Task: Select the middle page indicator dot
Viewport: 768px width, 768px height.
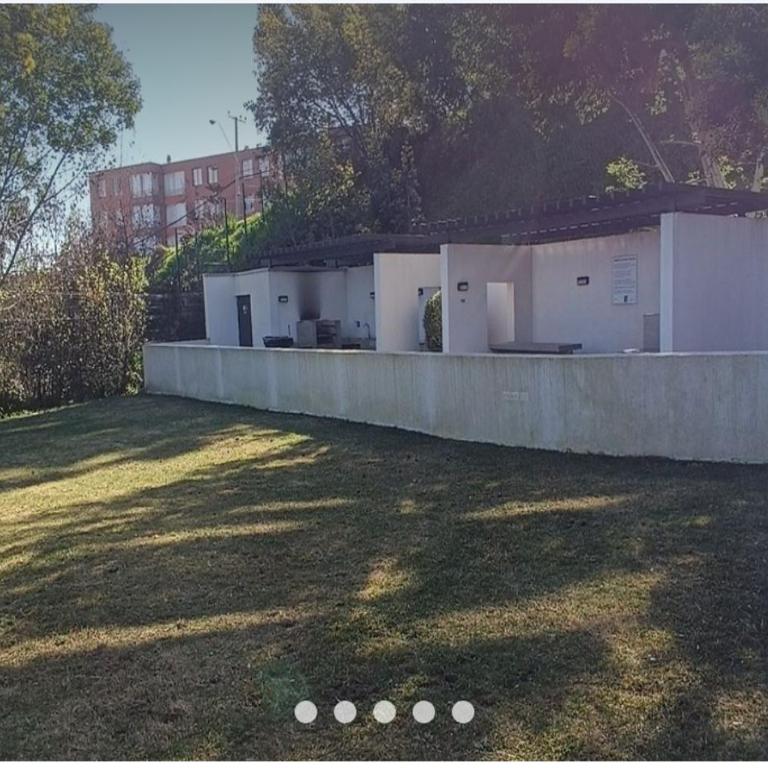Action: [x=384, y=712]
